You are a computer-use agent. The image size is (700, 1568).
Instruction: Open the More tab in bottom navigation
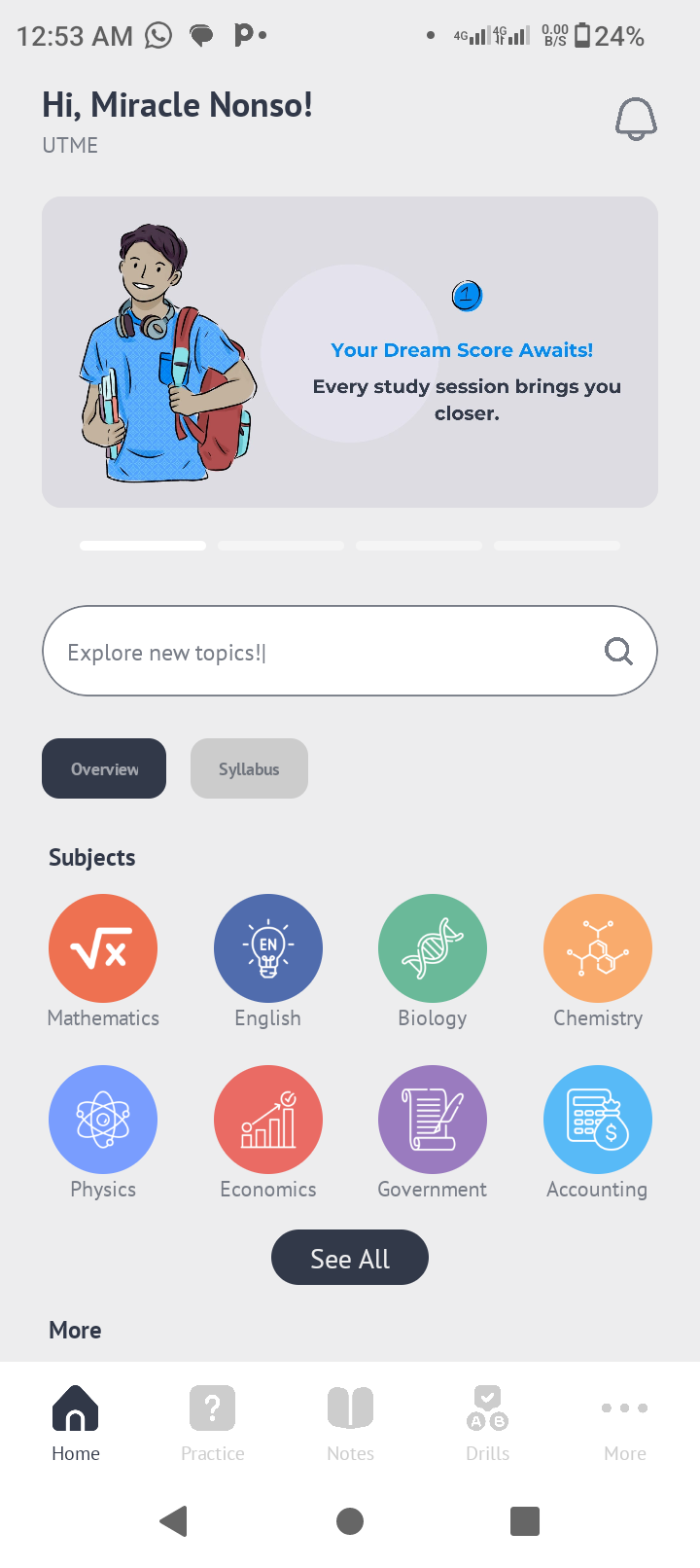coord(624,1424)
